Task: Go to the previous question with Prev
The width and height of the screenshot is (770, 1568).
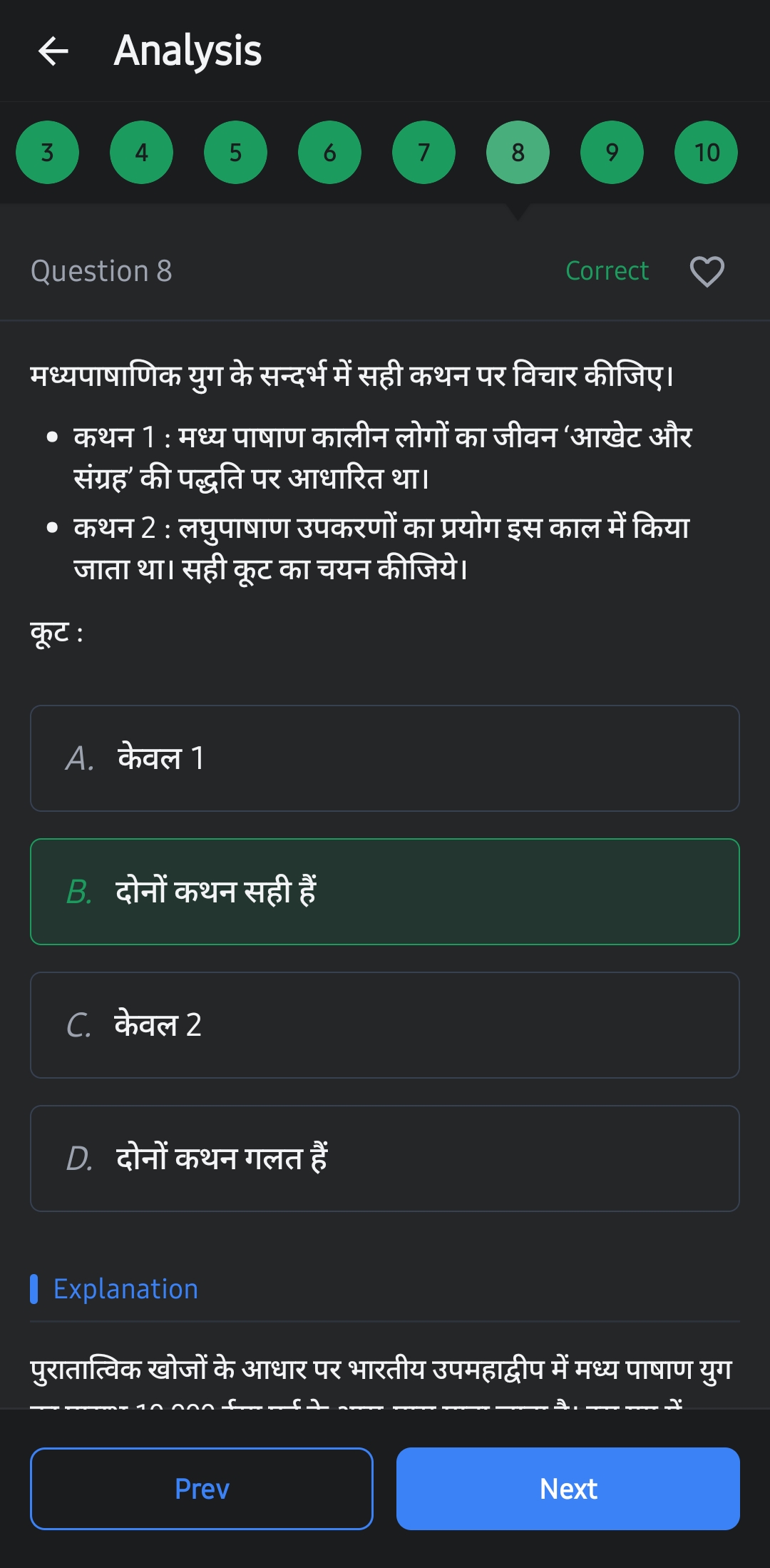Action: click(x=202, y=1489)
